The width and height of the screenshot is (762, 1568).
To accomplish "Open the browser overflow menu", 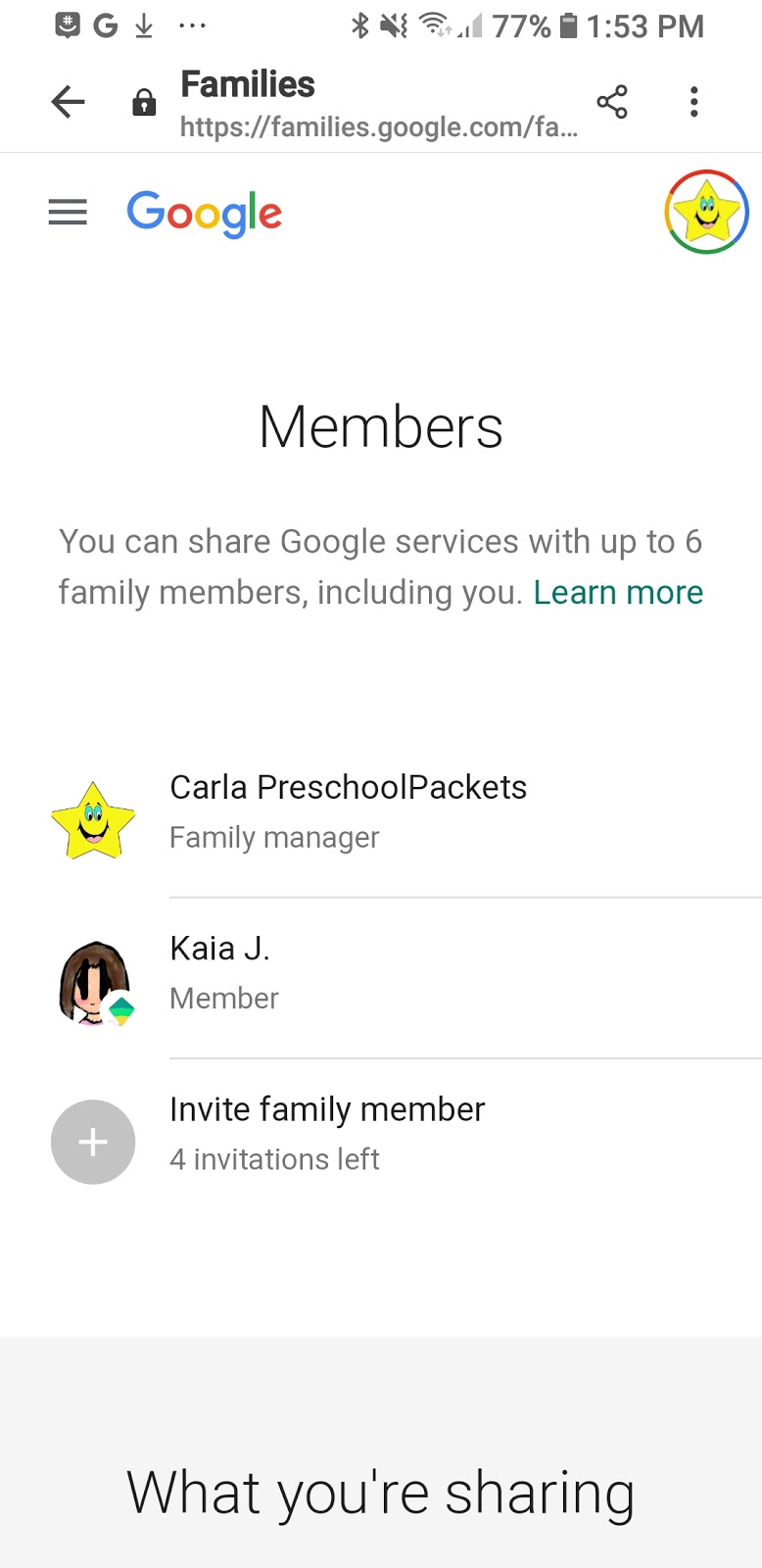I will click(x=693, y=102).
